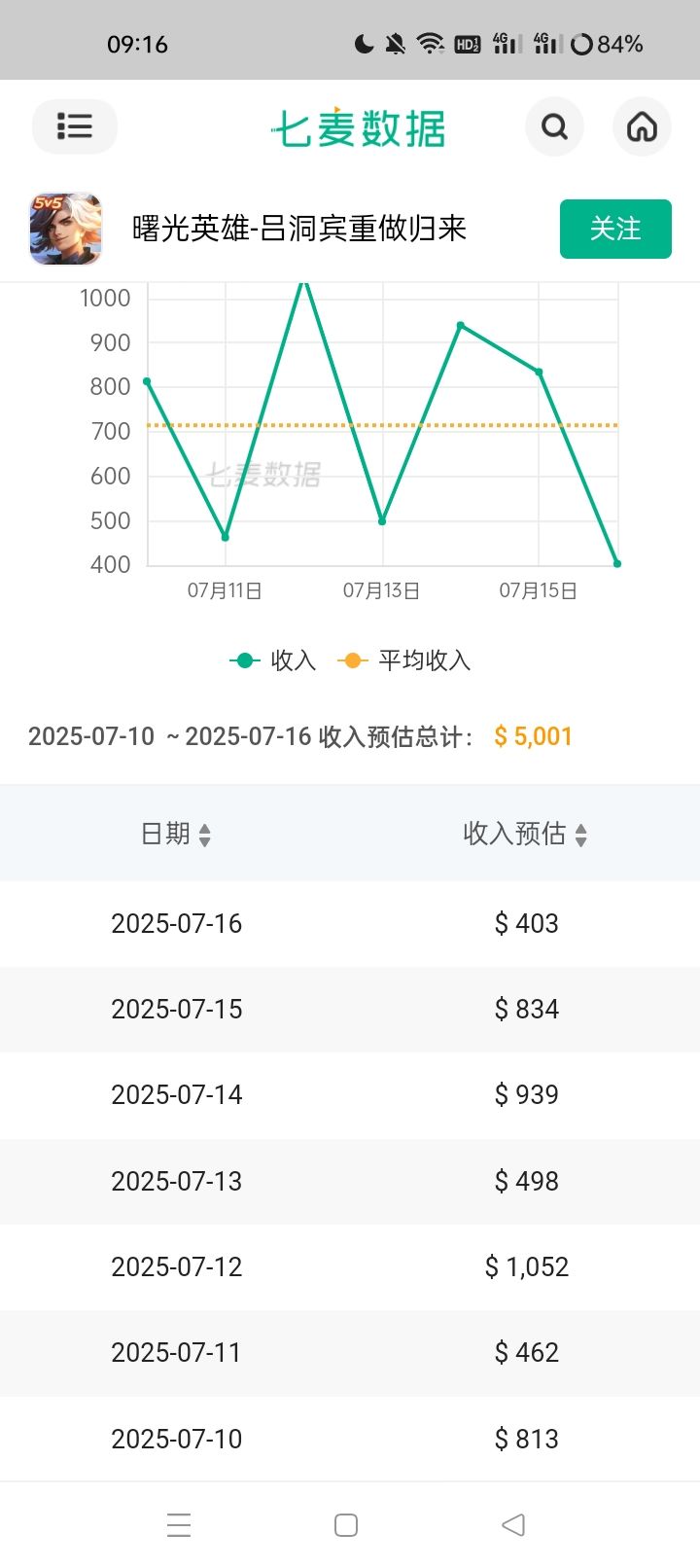Open the 曙光英雄 app icon
The height and width of the screenshot is (1568, 700).
65,229
